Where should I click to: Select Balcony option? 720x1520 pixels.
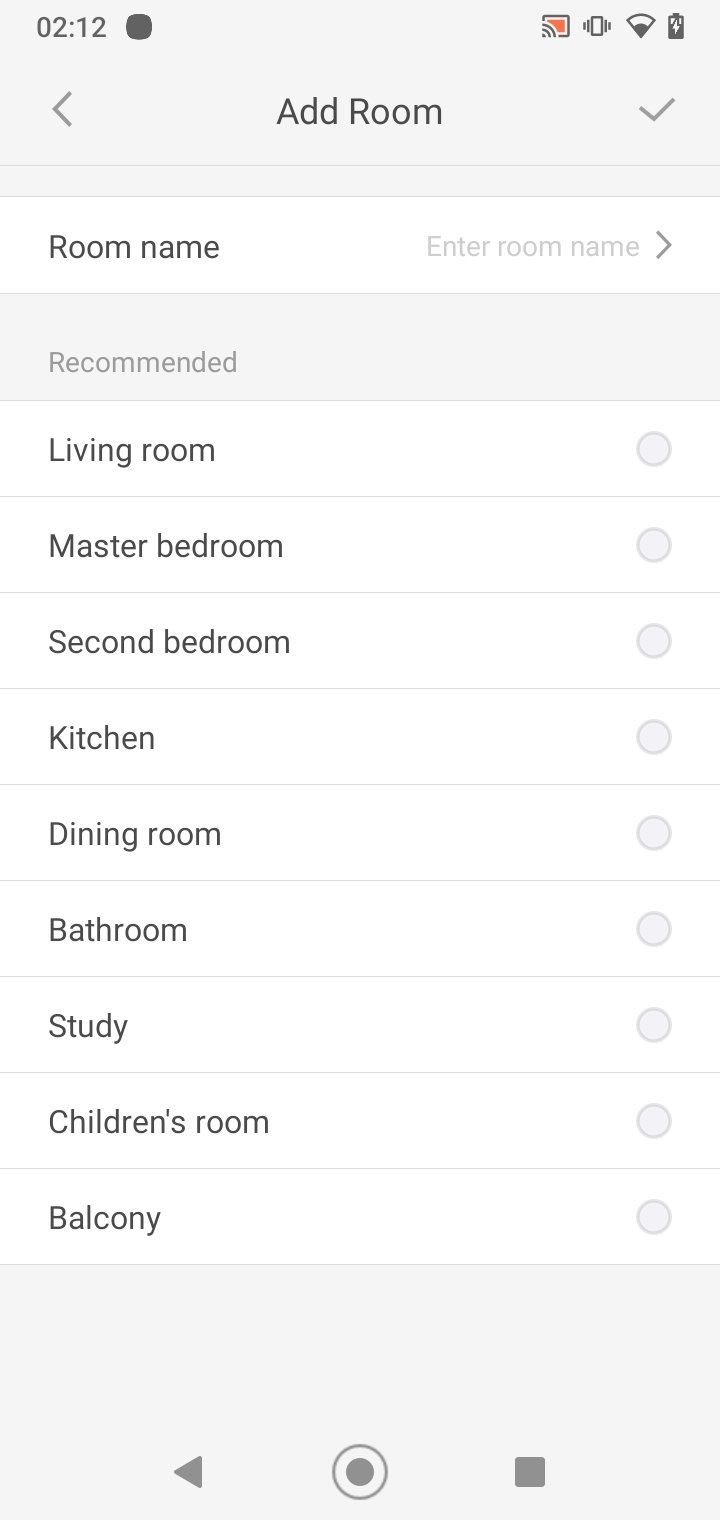click(360, 1217)
